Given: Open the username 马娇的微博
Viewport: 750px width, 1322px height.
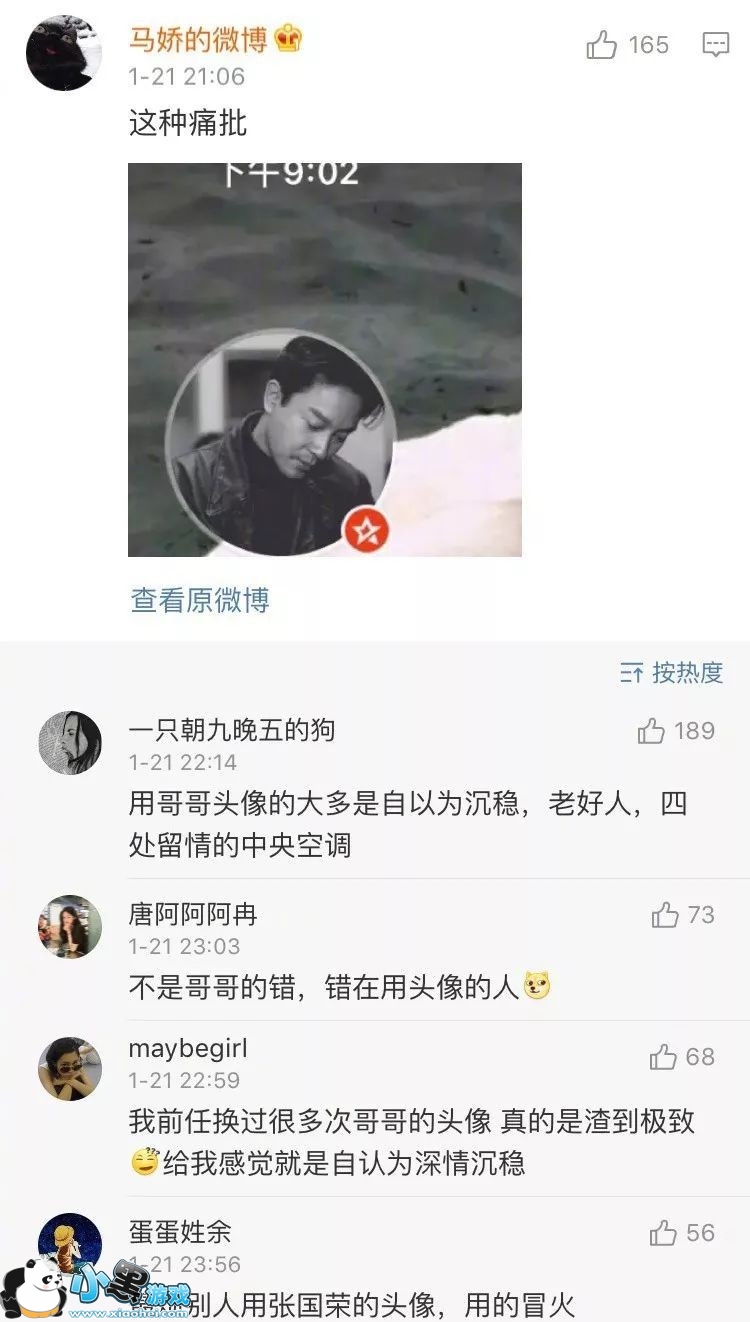Looking at the screenshot, I should (x=198, y=40).
